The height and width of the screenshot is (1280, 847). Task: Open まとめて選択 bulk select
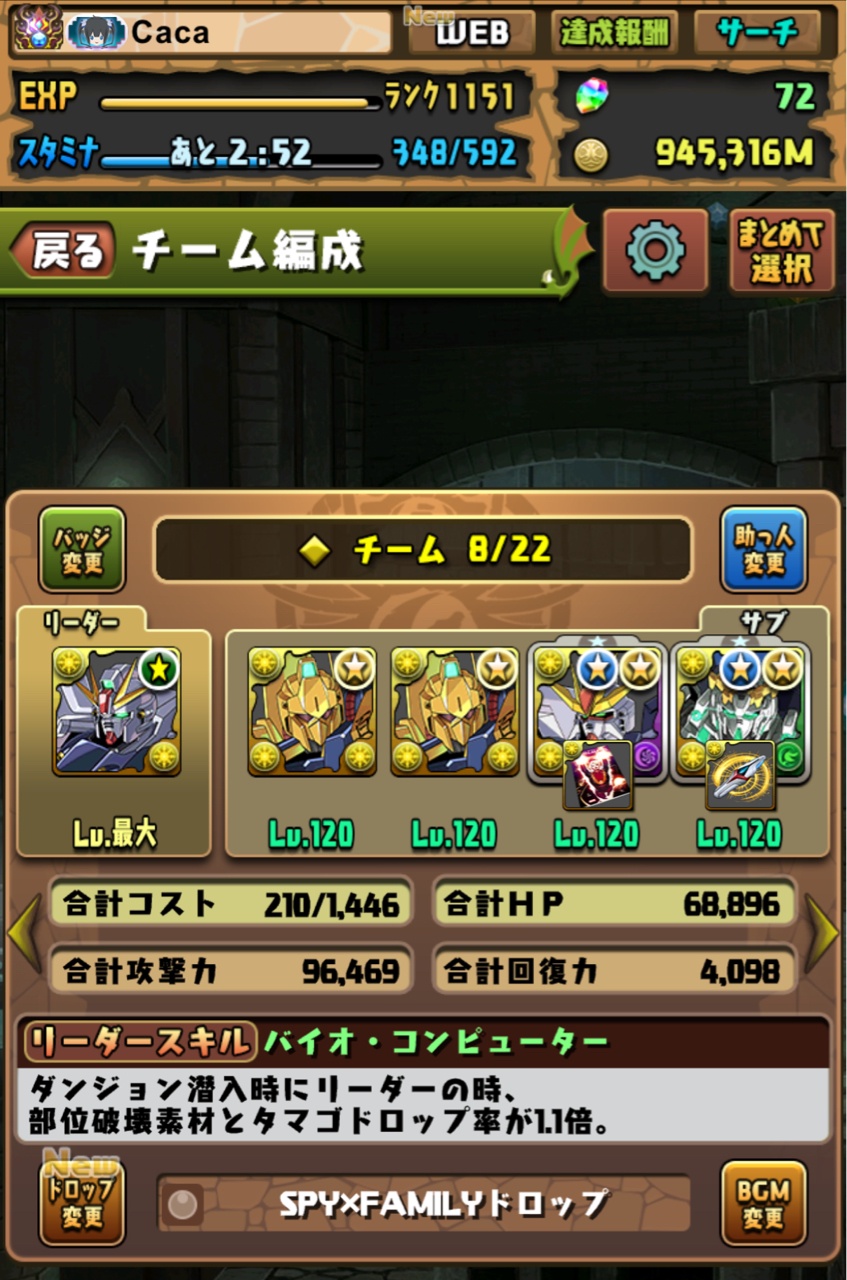point(781,251)
